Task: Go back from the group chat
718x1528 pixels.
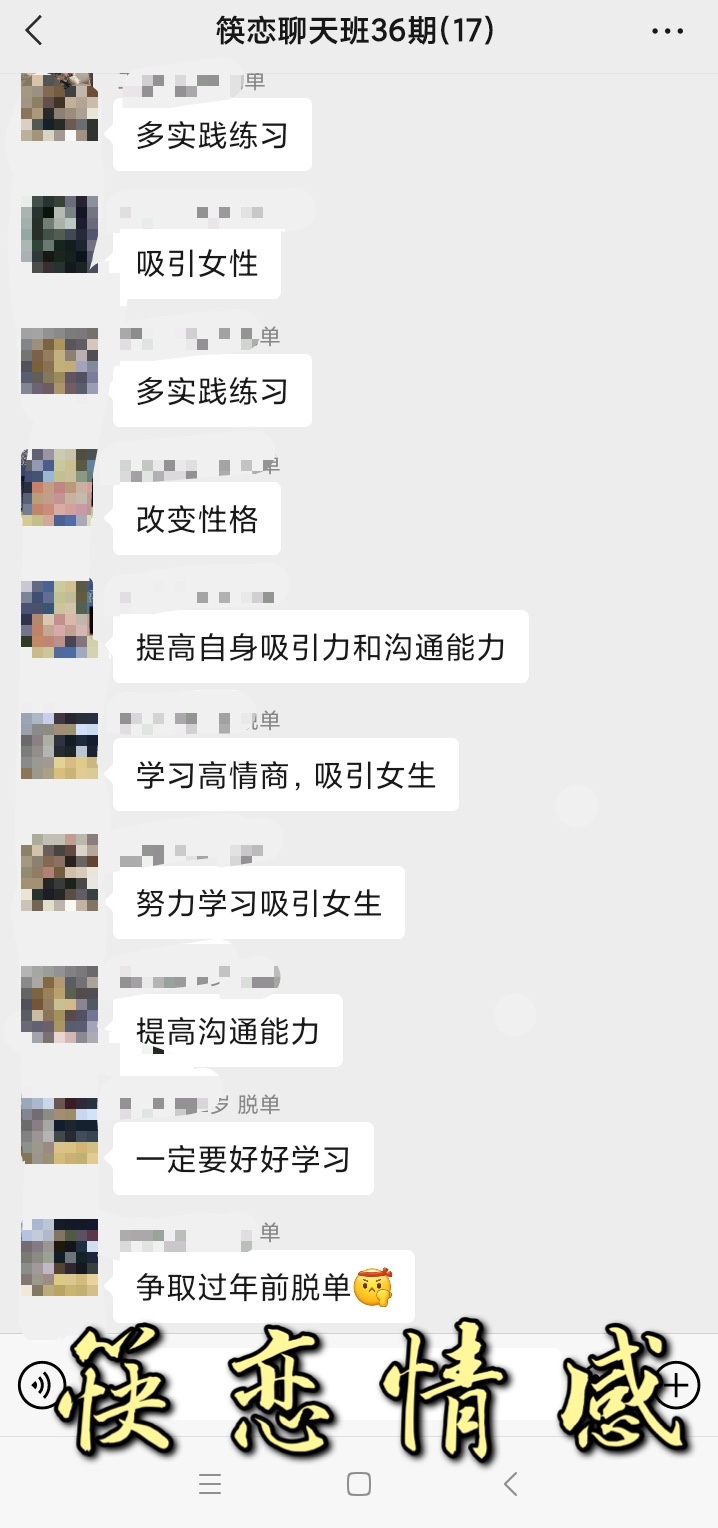Action: (34, 31)
